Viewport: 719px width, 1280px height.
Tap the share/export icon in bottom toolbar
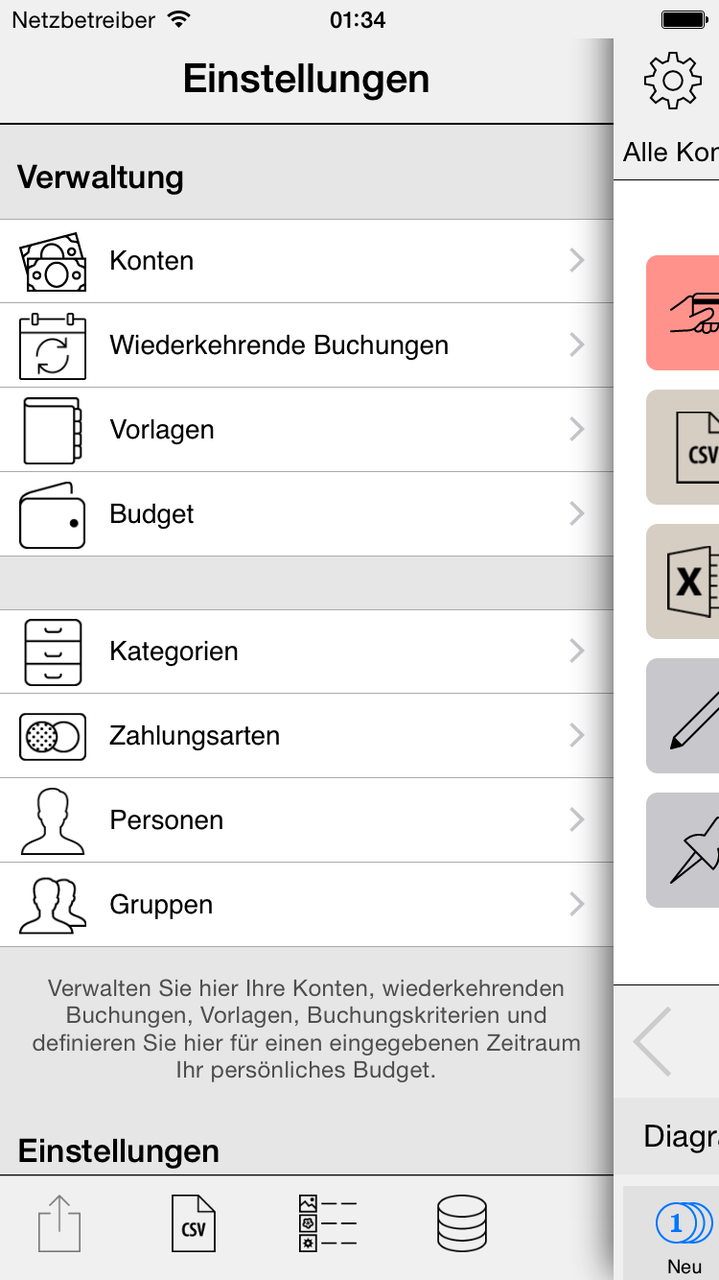click(60, 1224)
